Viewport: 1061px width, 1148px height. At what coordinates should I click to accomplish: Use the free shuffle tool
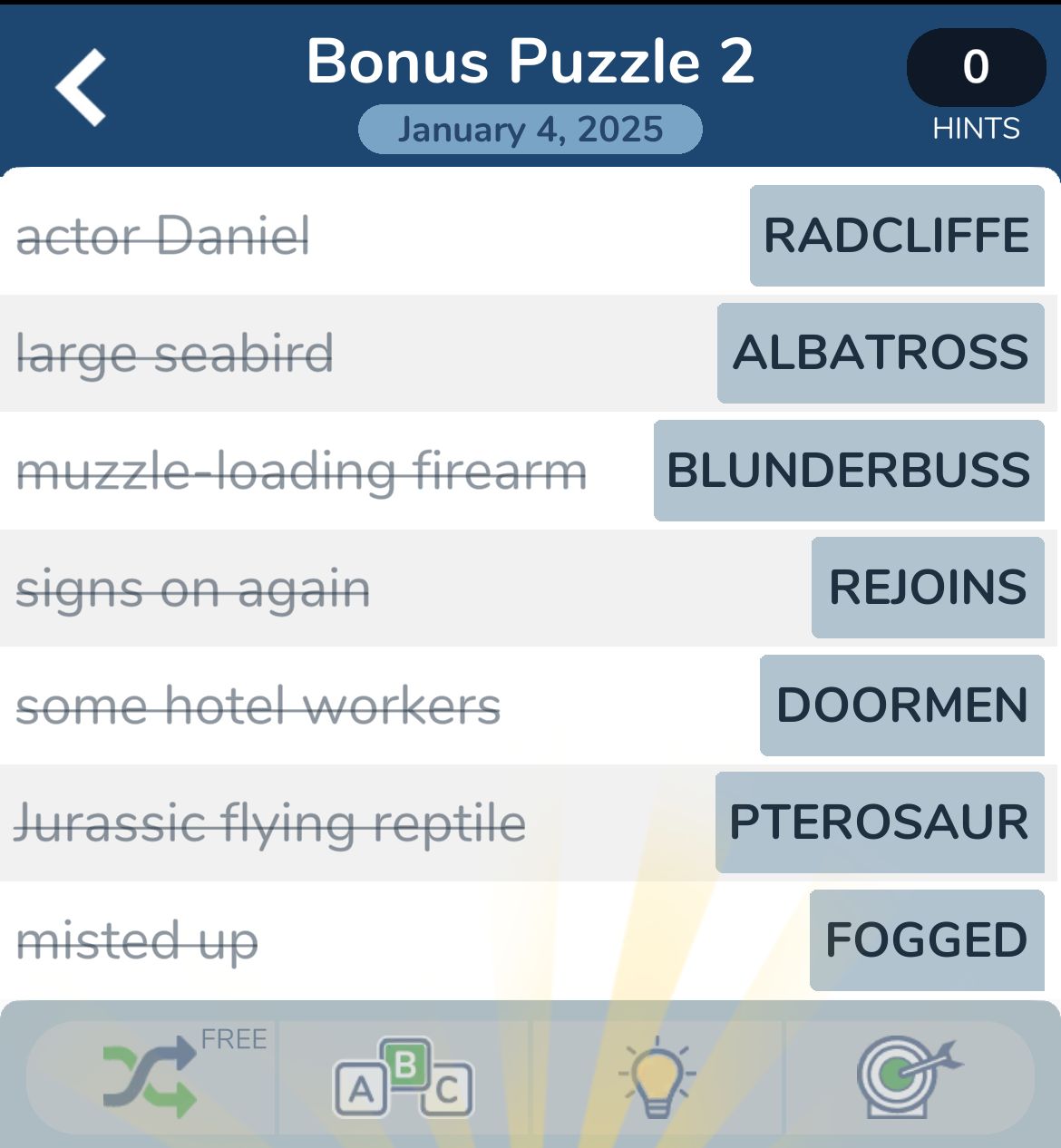click(x=151, y=1077)
